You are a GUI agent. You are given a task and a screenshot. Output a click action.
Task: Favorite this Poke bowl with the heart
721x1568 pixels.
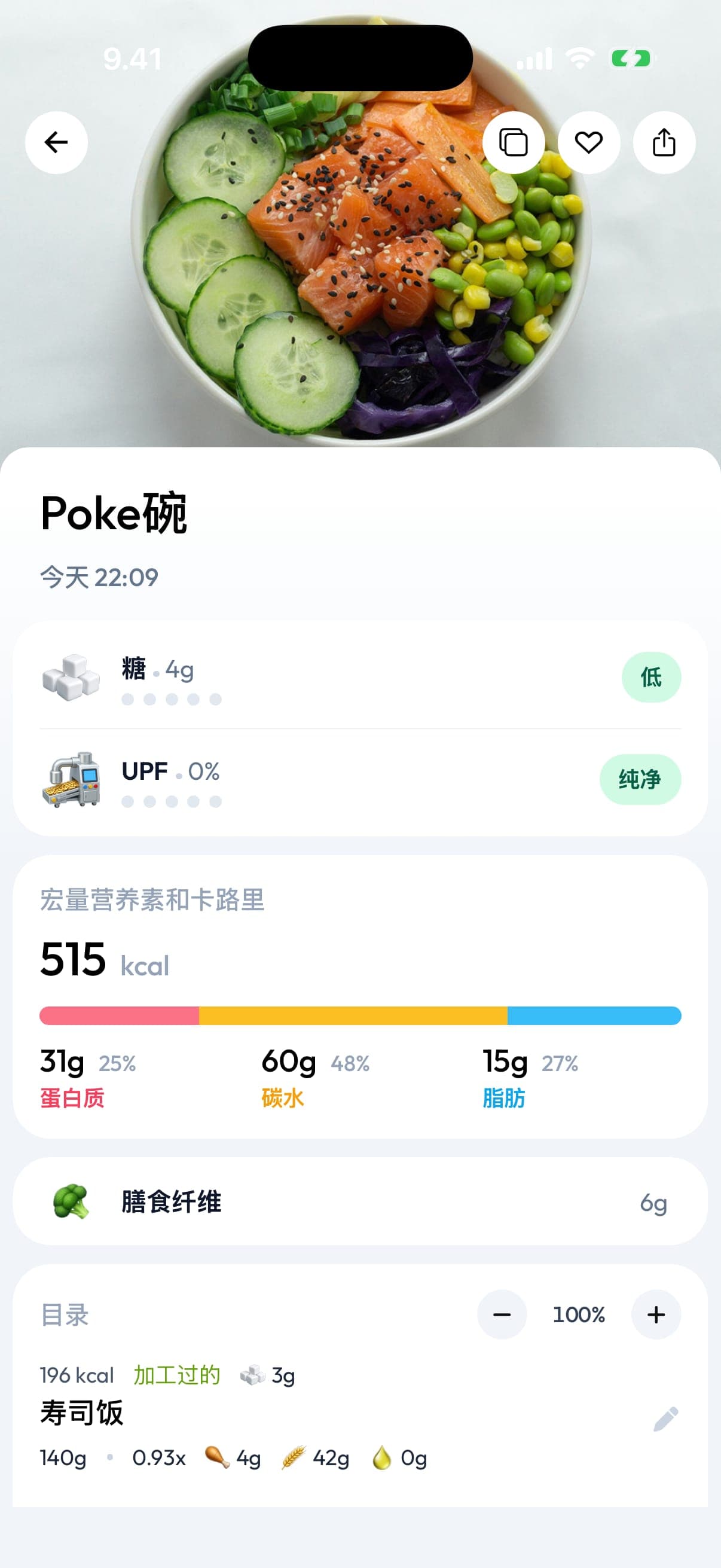[x=589, y=142]
